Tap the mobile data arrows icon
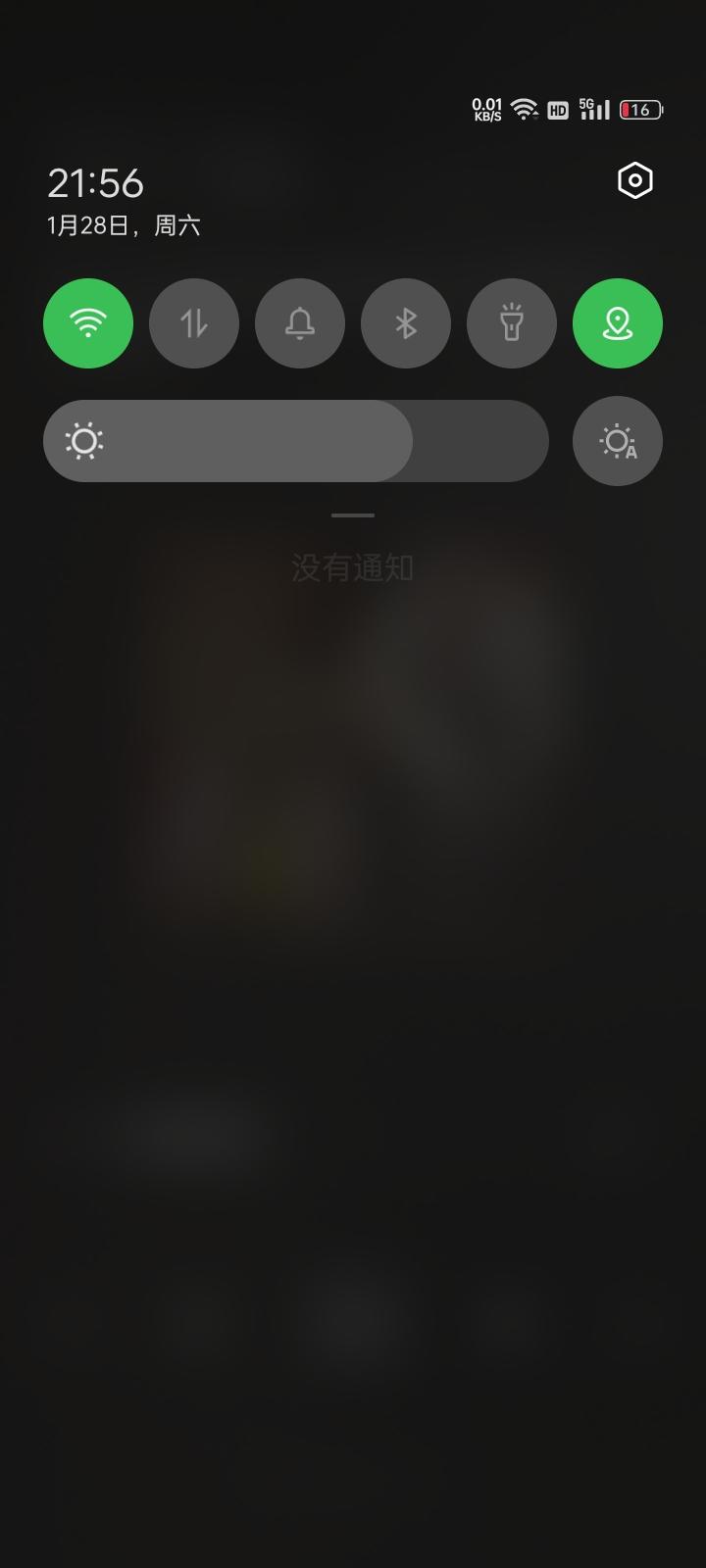706x1568 pixels. [193, 323]
